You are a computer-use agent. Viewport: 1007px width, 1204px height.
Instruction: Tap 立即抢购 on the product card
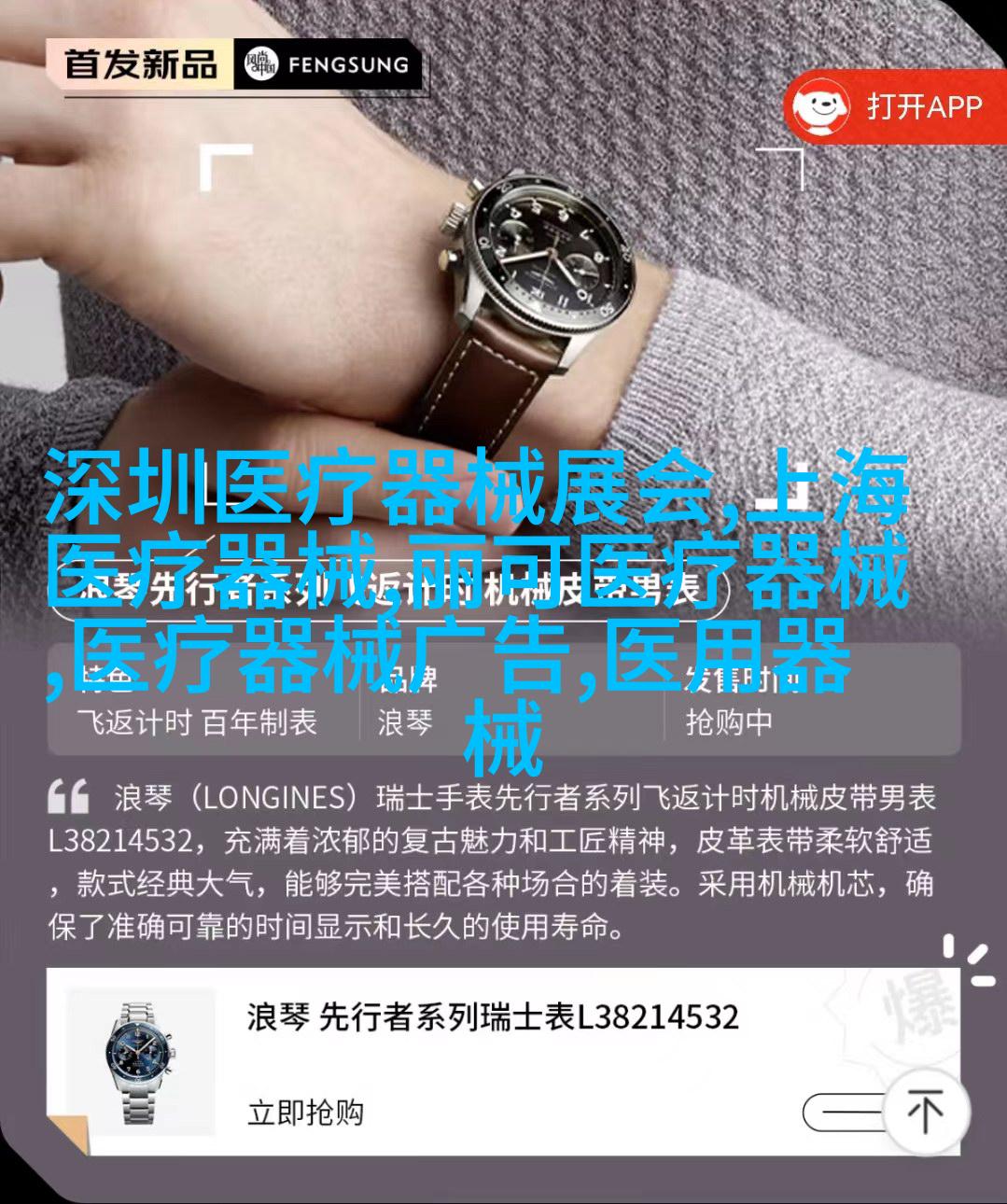[305, 1113]
